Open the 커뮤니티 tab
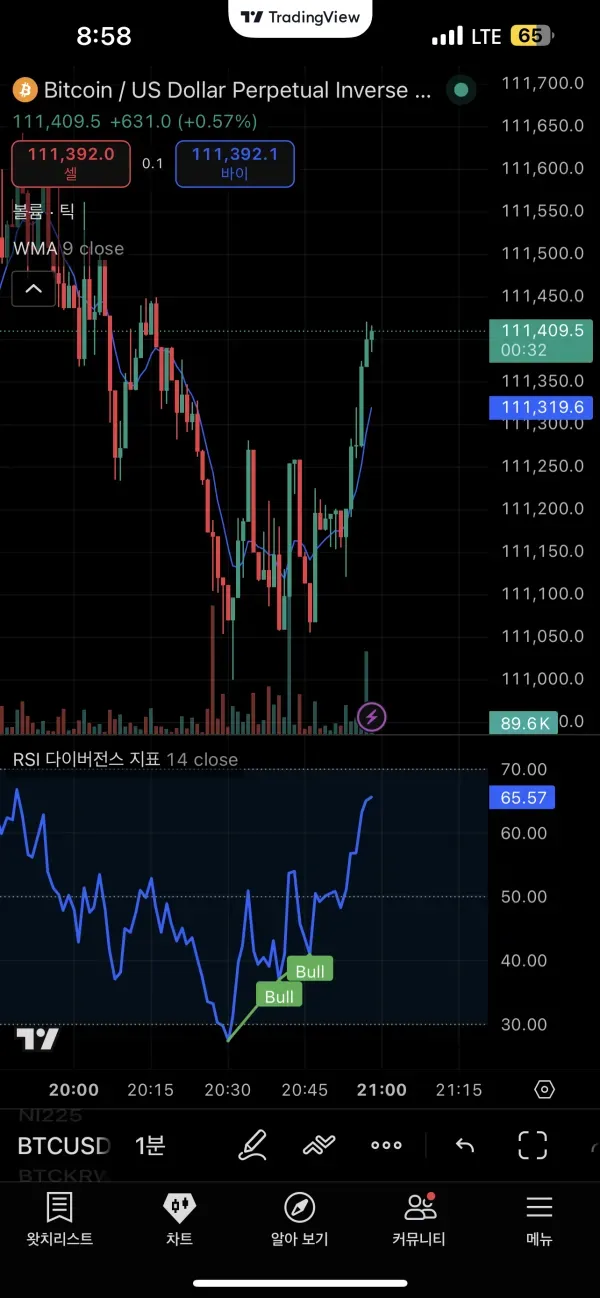This screenshot has height=1298, width=600. click(x=419, y=1219)
